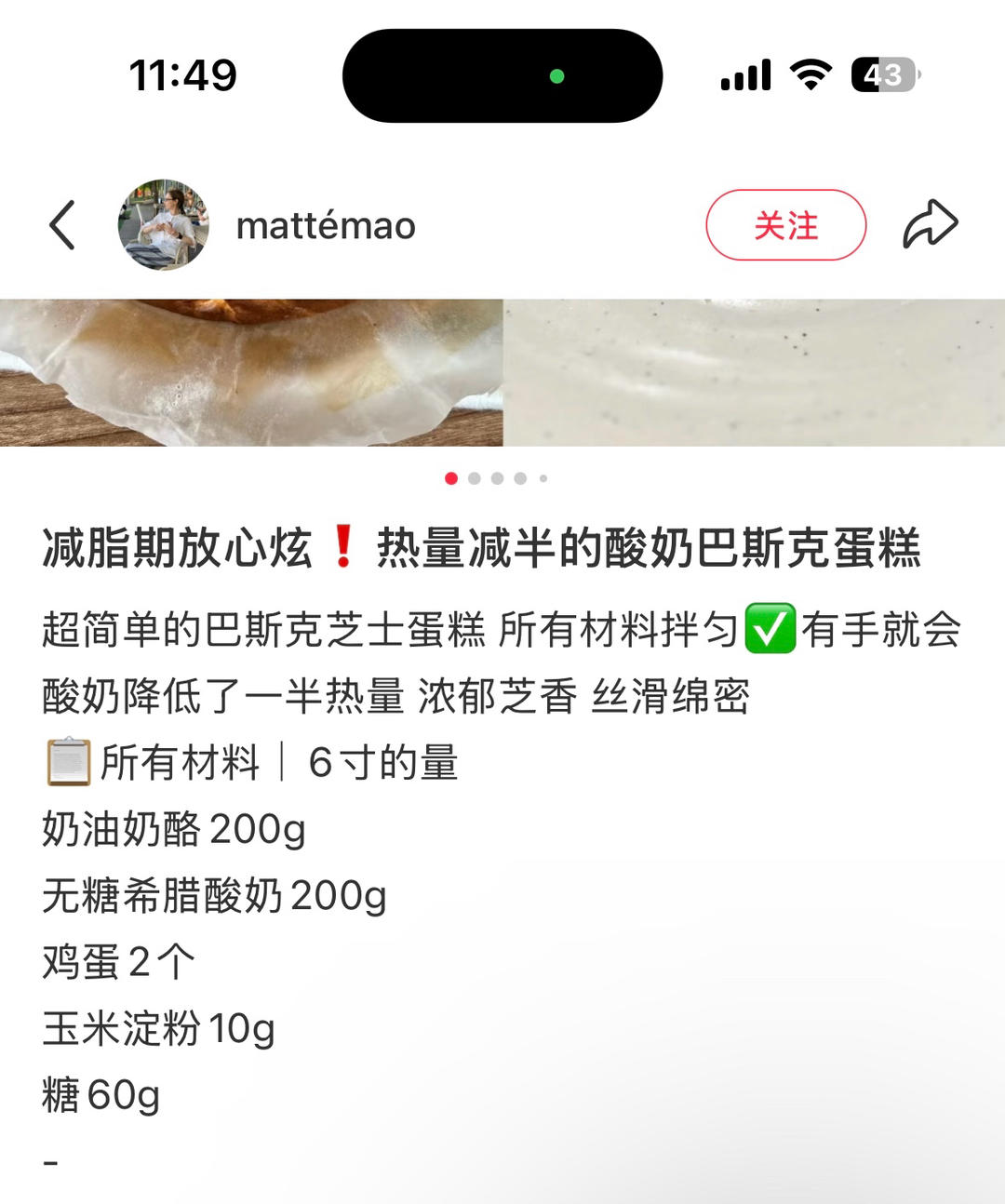Go back using the left arrow
Viewport: 1005px width, 1204px height.
point(62,225)
